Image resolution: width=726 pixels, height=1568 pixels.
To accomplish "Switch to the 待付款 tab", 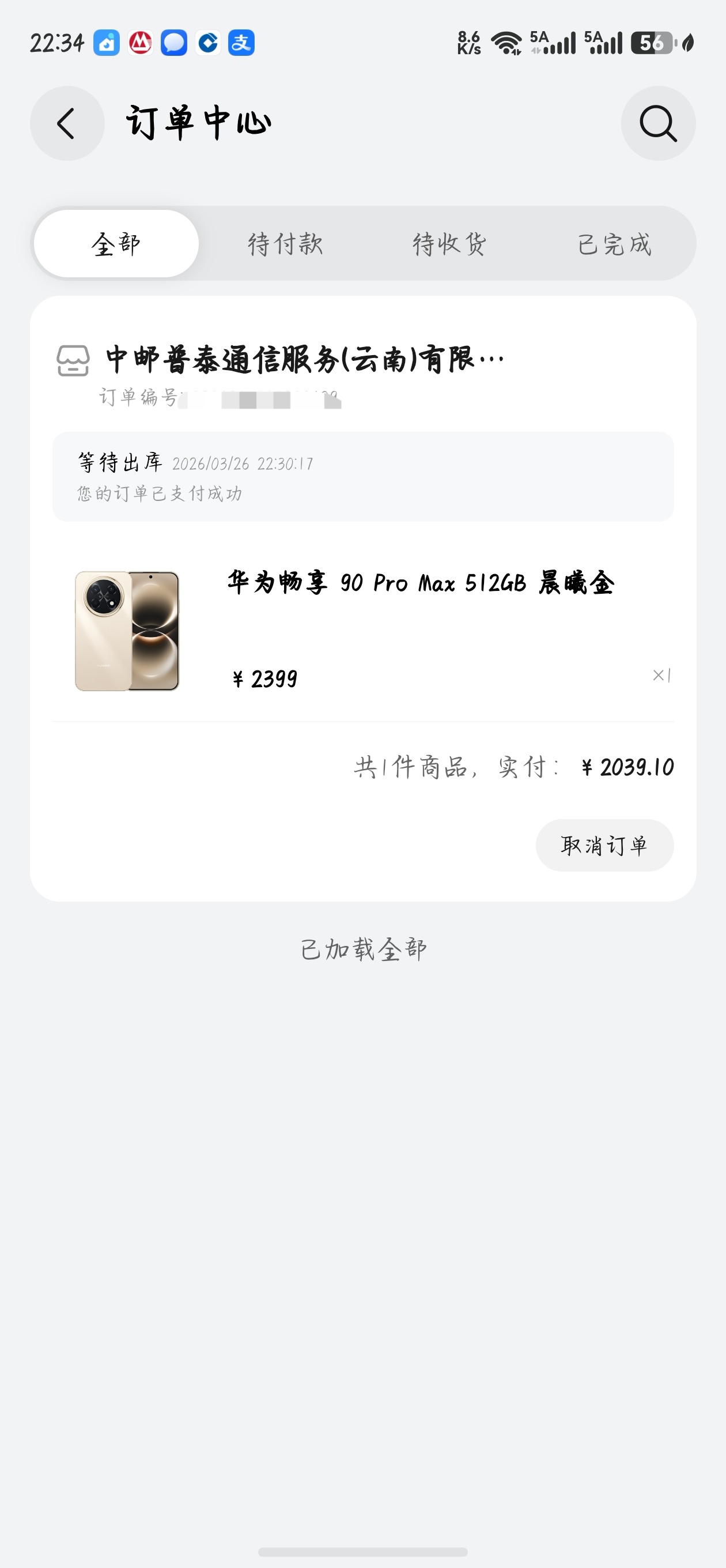I will [x=285, y=244].
